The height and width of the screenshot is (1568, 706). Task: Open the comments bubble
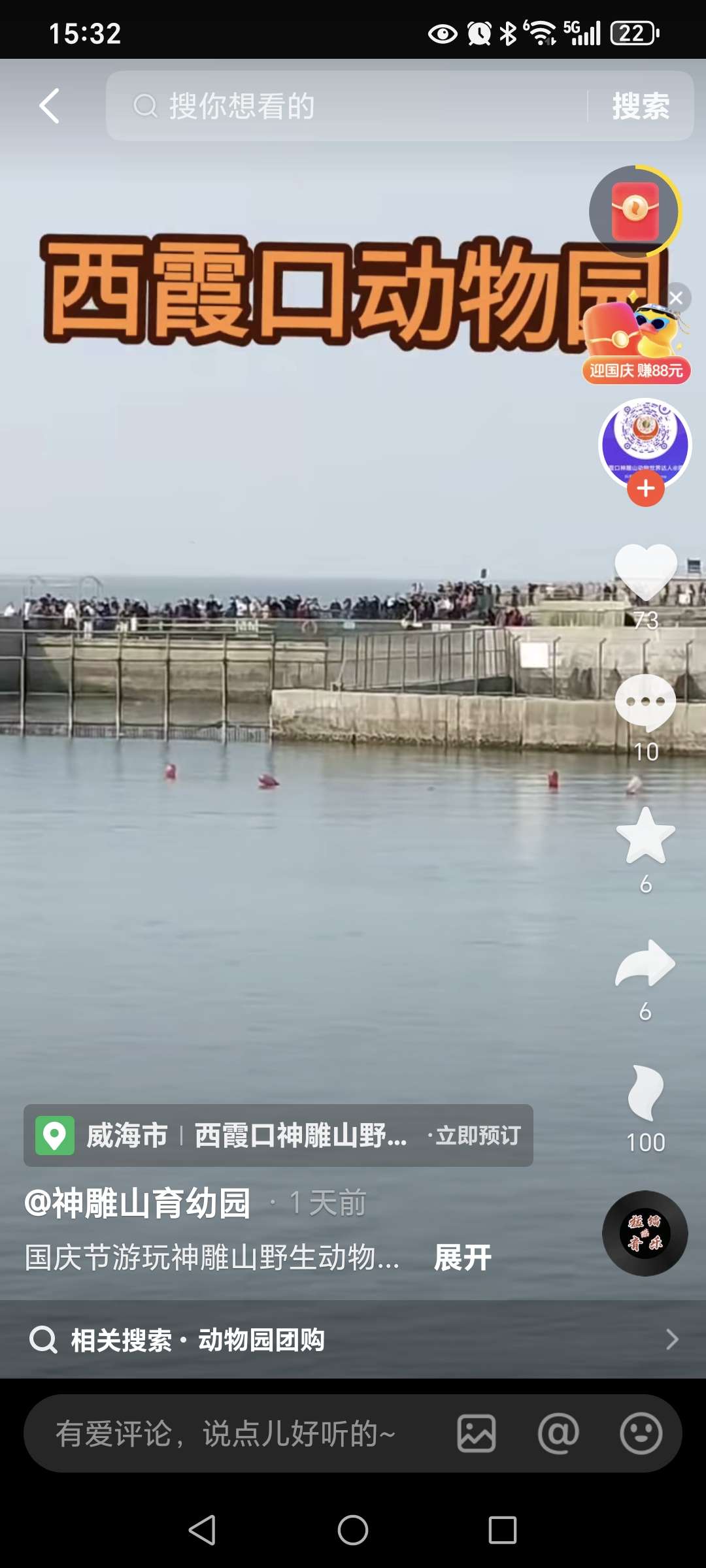click(x=646, y=702)
